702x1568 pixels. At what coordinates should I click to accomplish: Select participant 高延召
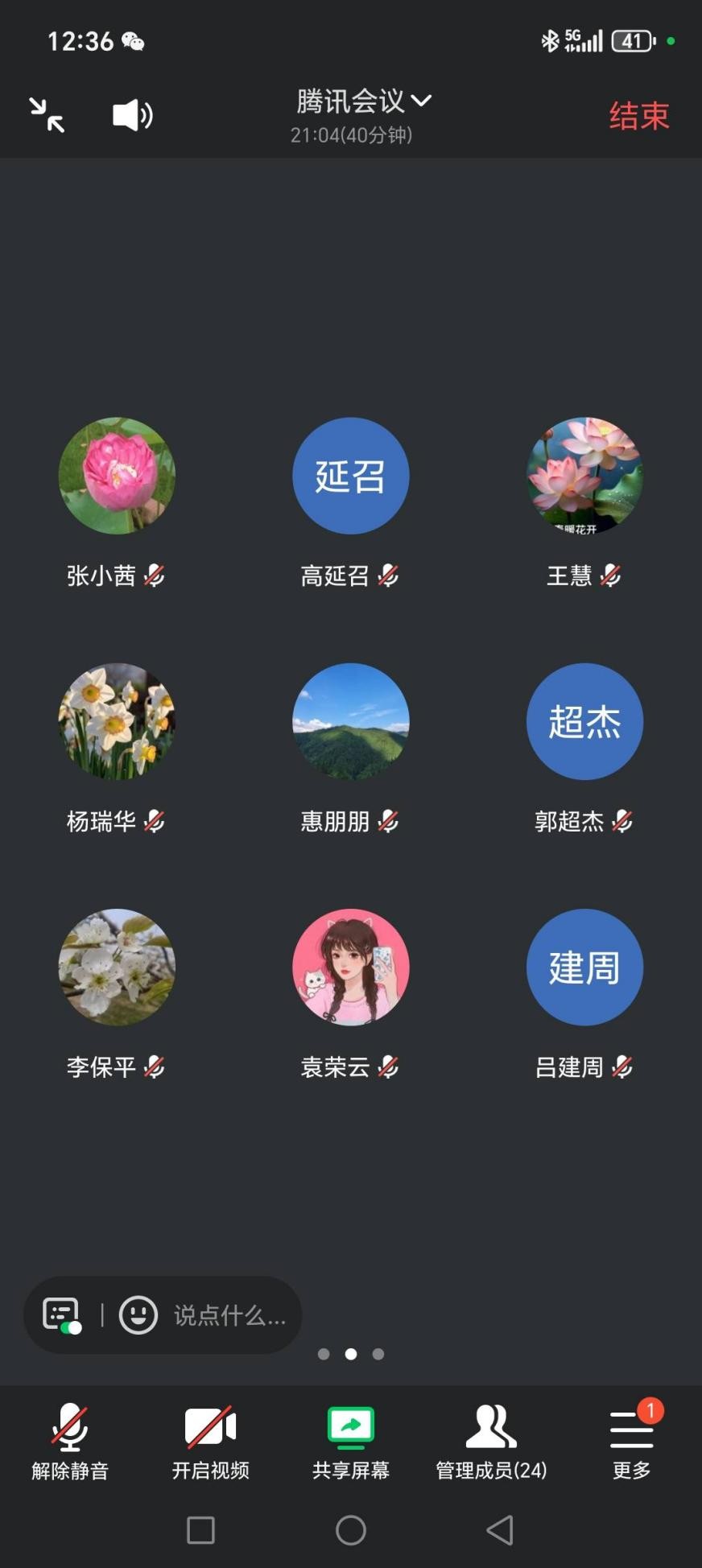click(x=351, y=476)
